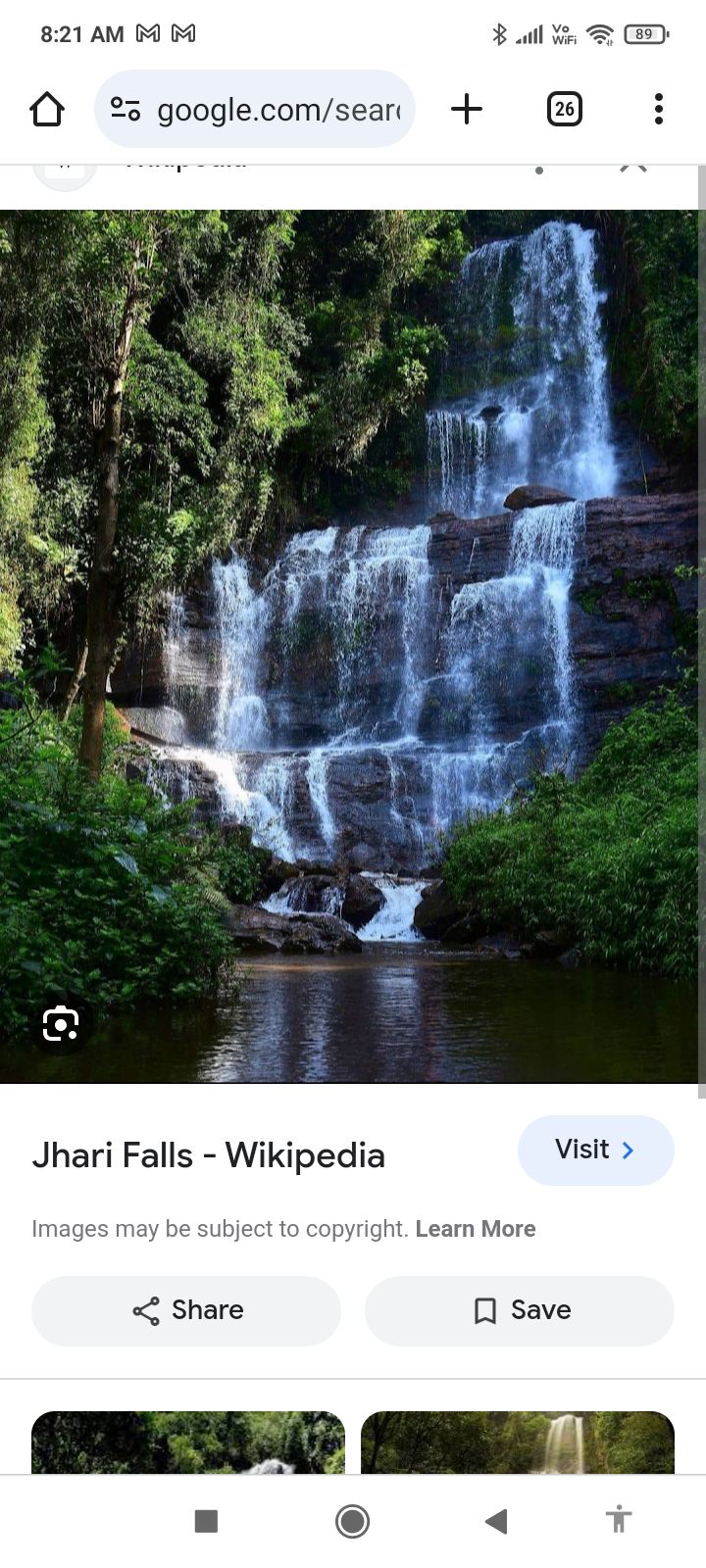
Task: Tap the google.com address bar
Action: (x=255, y=109)
